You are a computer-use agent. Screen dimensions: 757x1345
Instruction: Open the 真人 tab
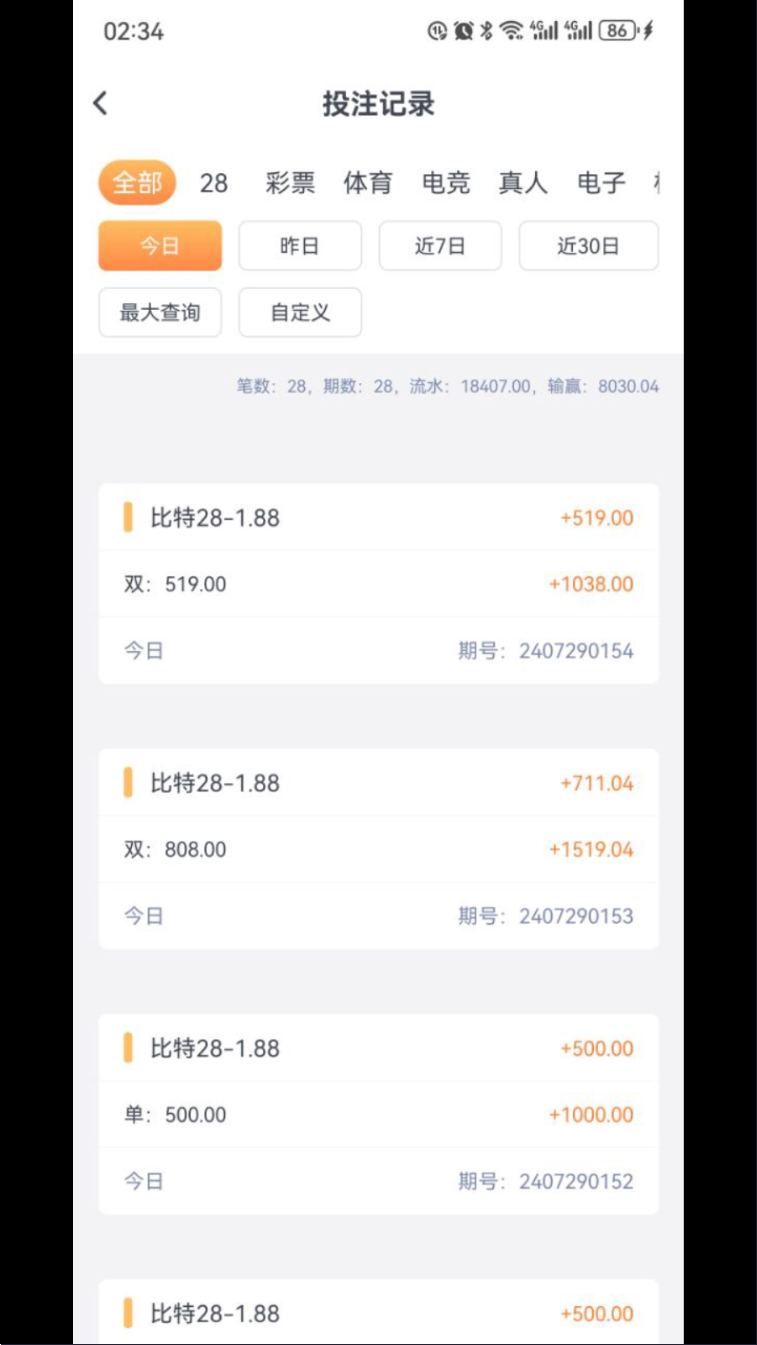click(523, 183)
